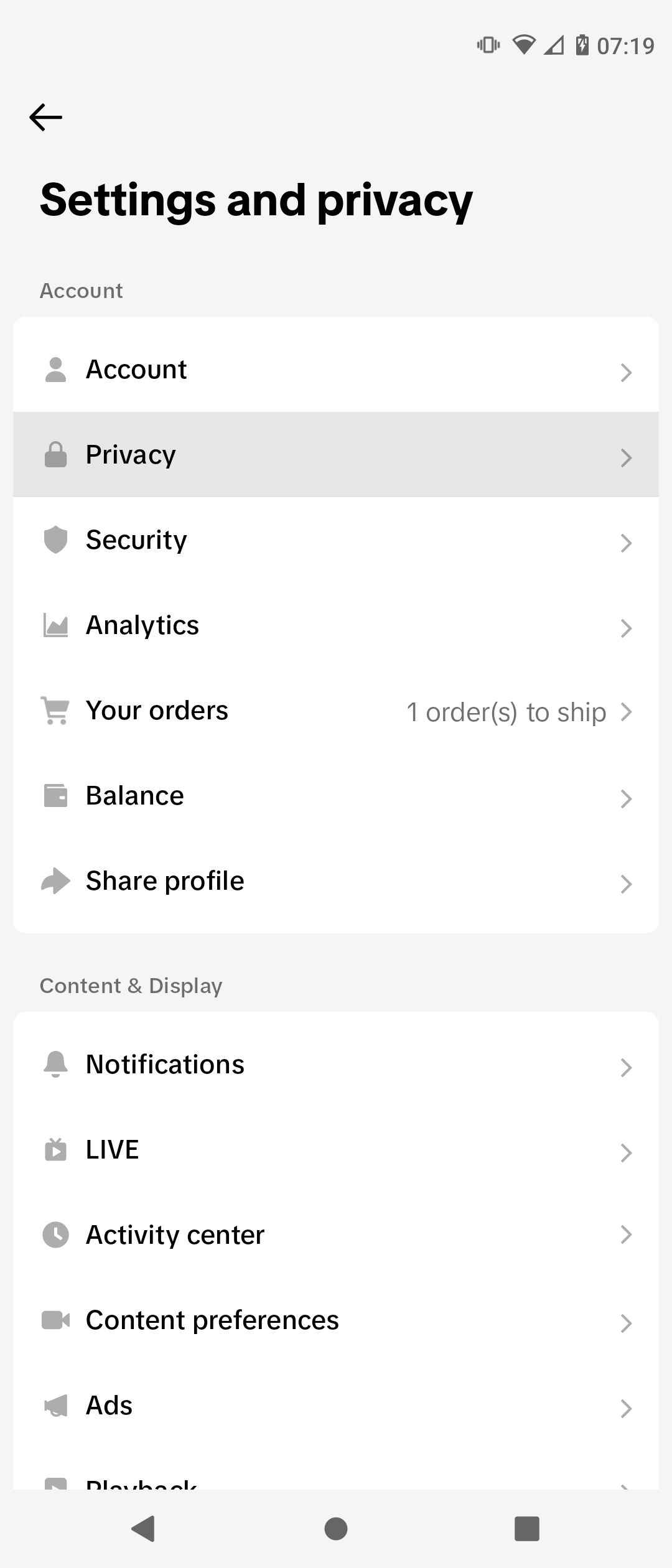Click the Privacy lock icon
672x1568 pixels.
click(55, 454)
